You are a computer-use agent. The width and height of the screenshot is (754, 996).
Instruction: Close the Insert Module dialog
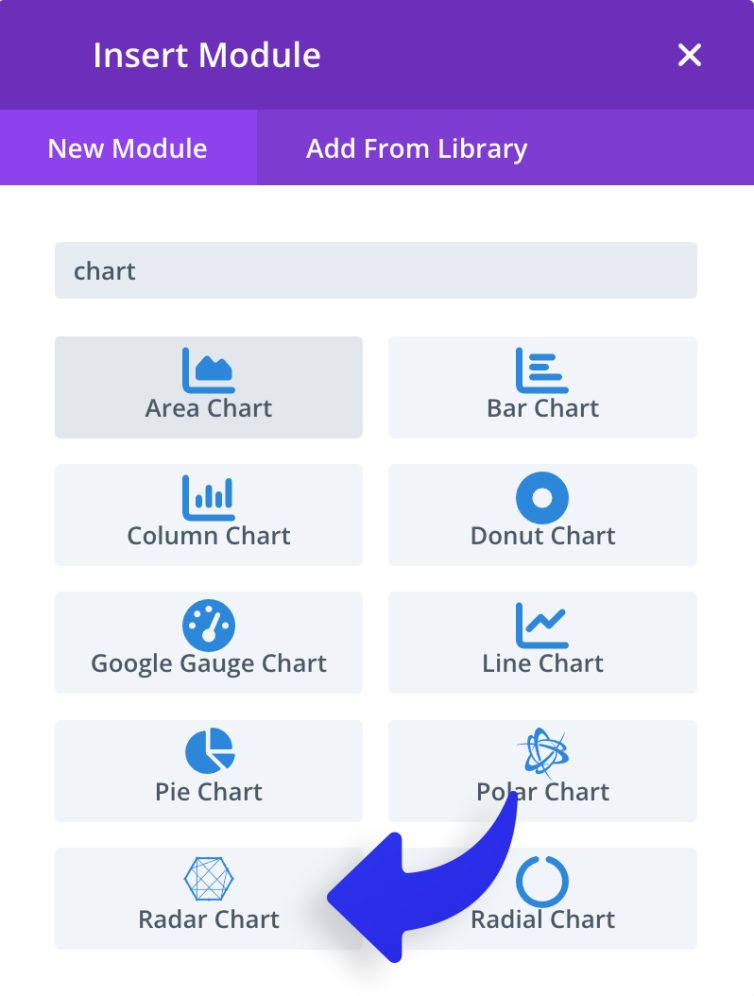(690, 55)
